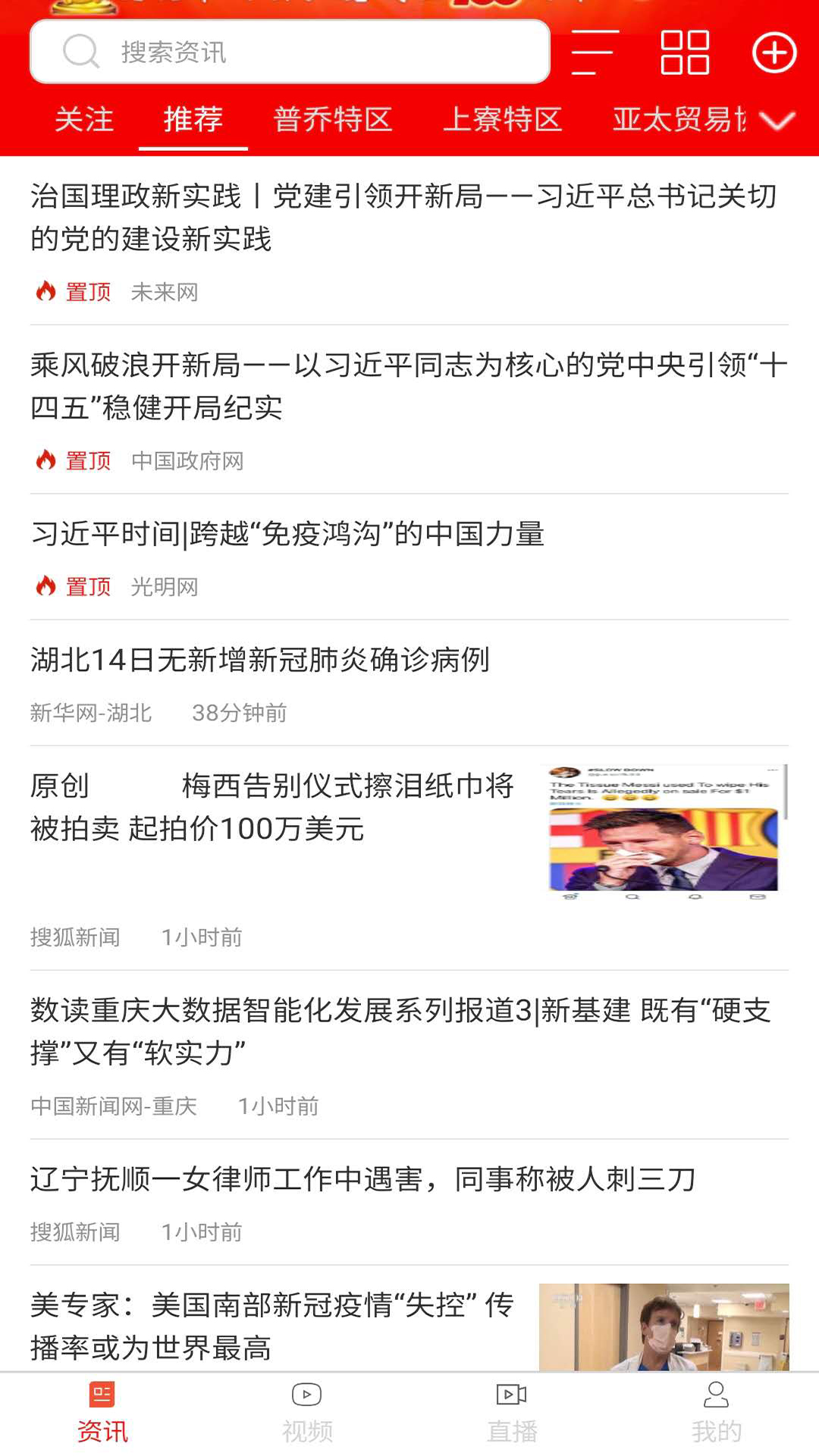
Task: Open article 乘风破浪开新局 from 中国政府网
Action: [x=408, y=387]
